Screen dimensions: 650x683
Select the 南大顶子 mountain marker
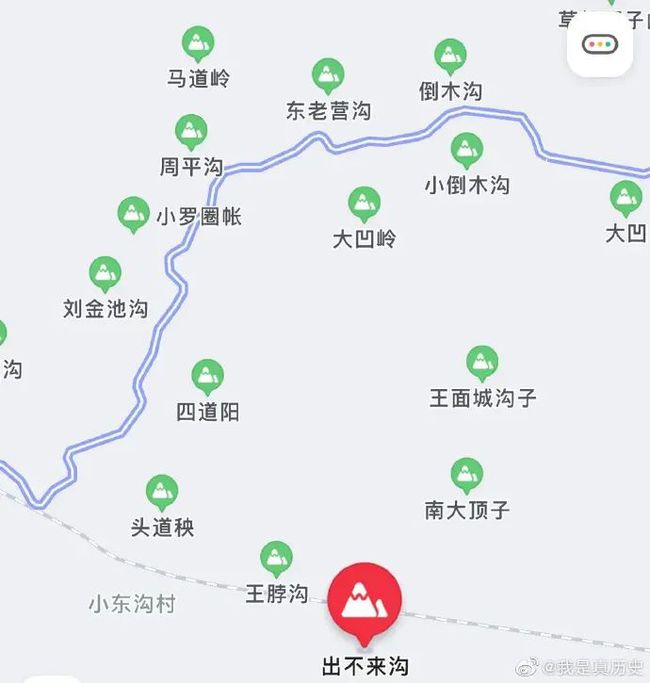pos(466,475)
